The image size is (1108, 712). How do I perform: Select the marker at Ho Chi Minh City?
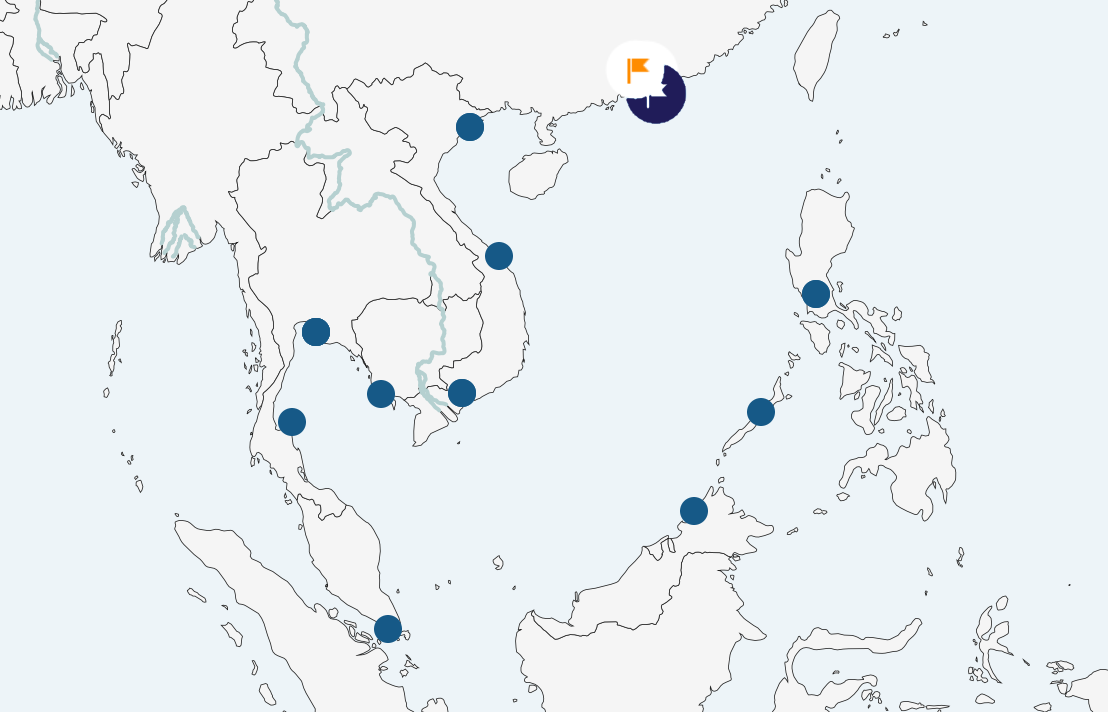462,393
